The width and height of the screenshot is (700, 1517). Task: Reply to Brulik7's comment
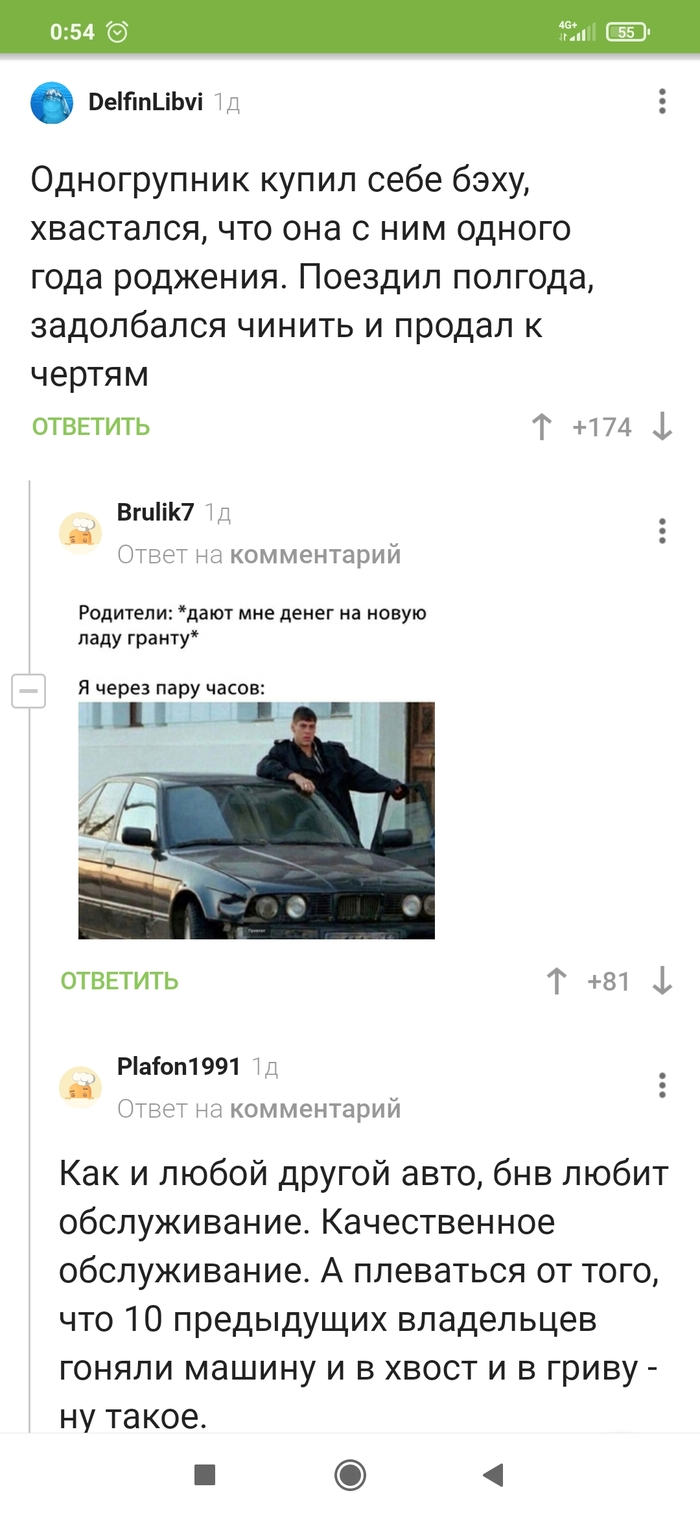pos(119,981)
